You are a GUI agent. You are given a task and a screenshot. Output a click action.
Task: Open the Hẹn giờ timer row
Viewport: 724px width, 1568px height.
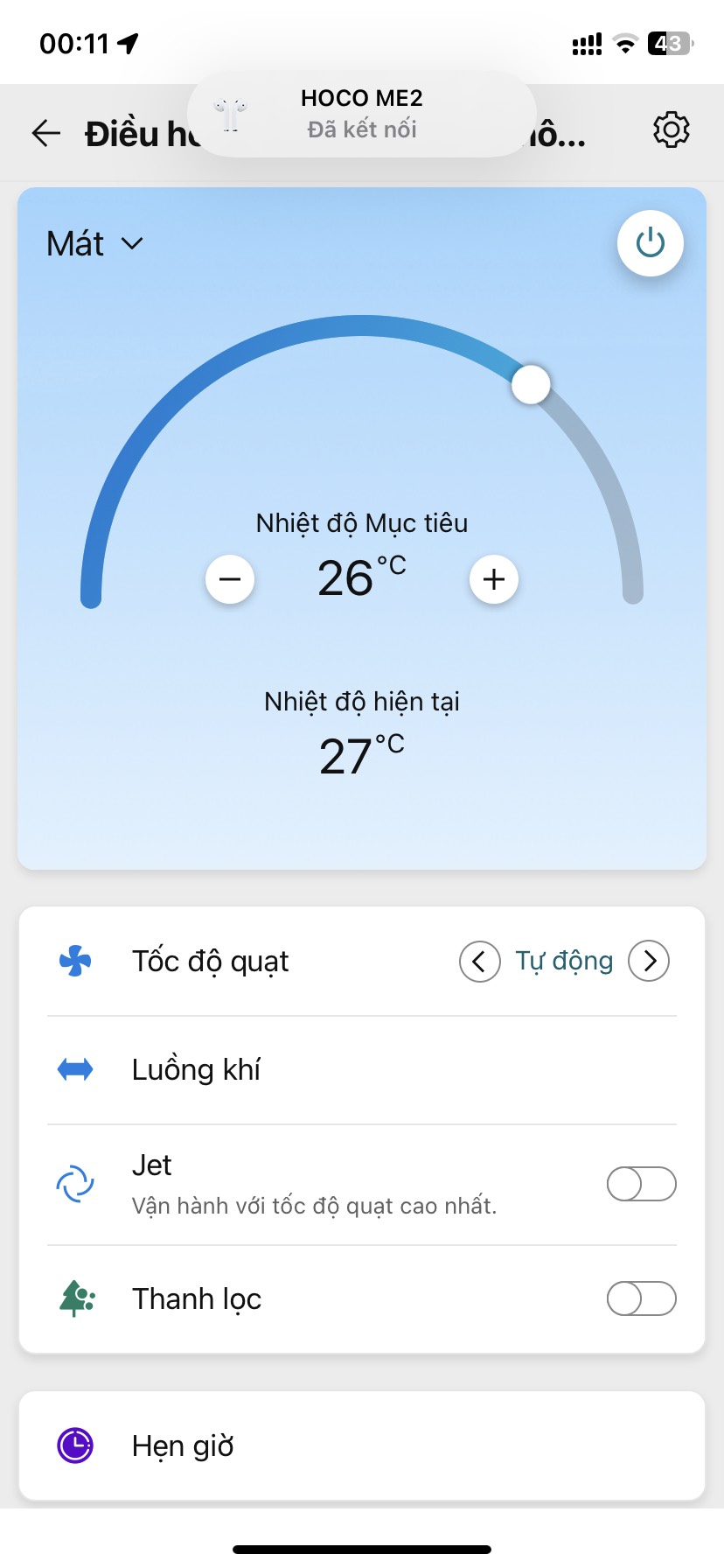coord(362,1445)
